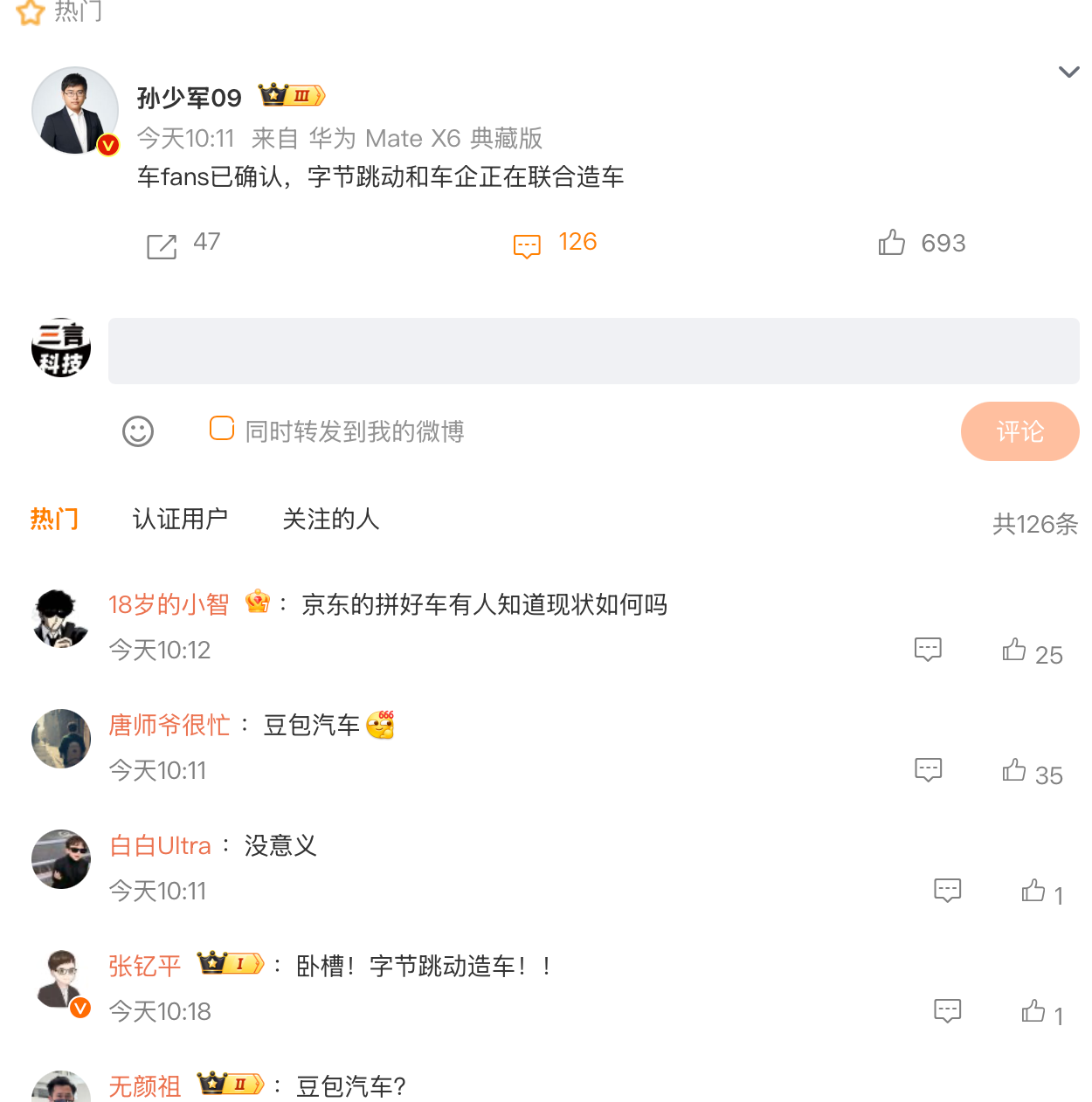
Task: Like the main post with the thumbs-up icon
Action: pos(891,244)
